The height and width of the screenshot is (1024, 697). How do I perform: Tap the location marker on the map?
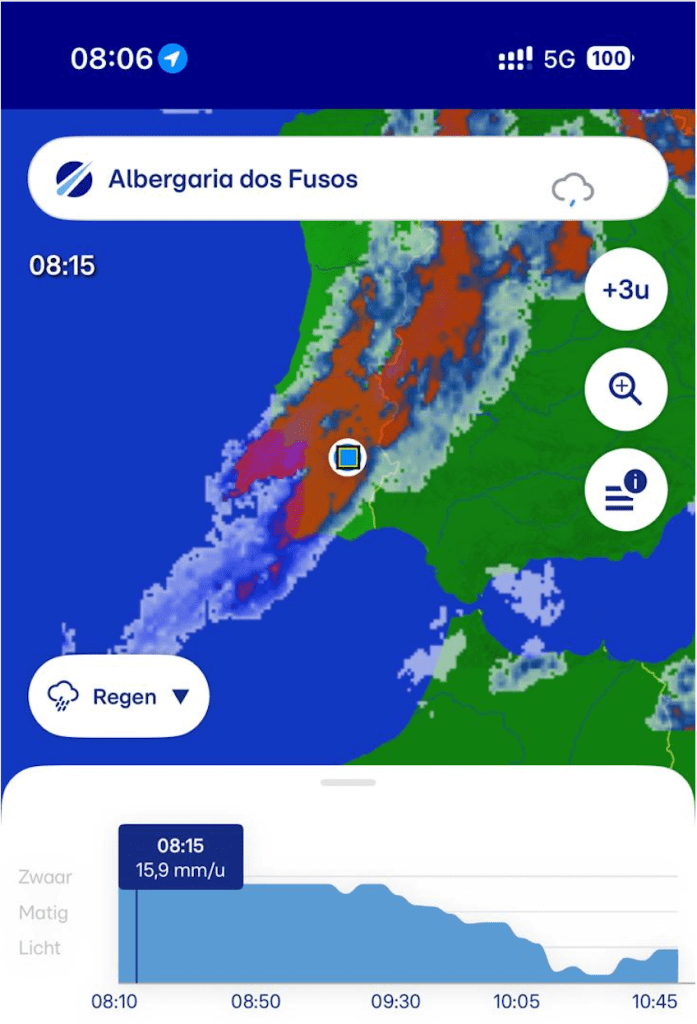[x=348, y=458]
